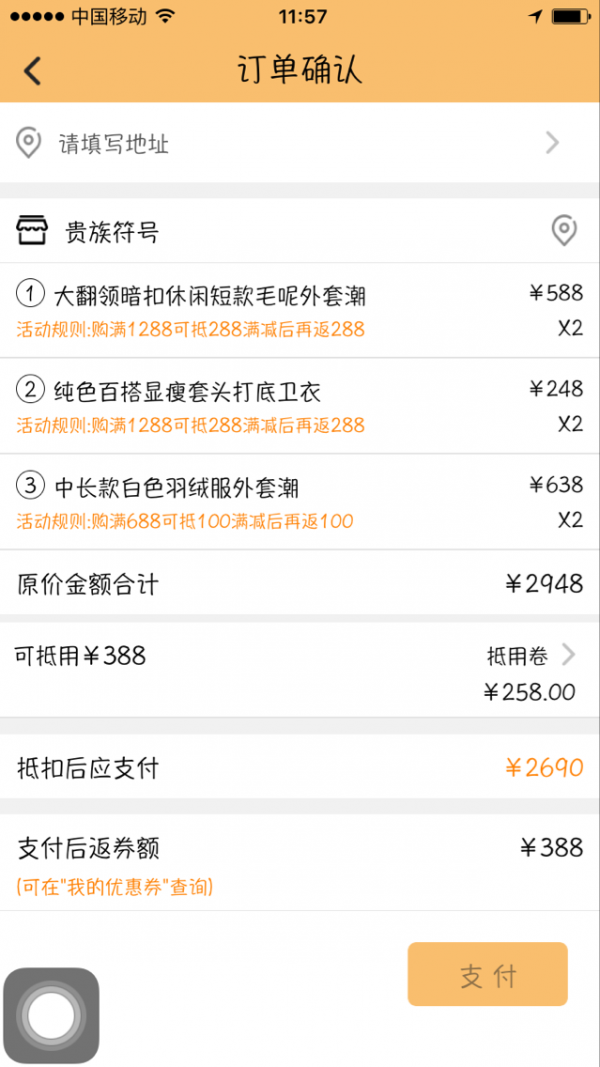
Task: Tap the 支付 pay button
Action: [x=487, y=974]
